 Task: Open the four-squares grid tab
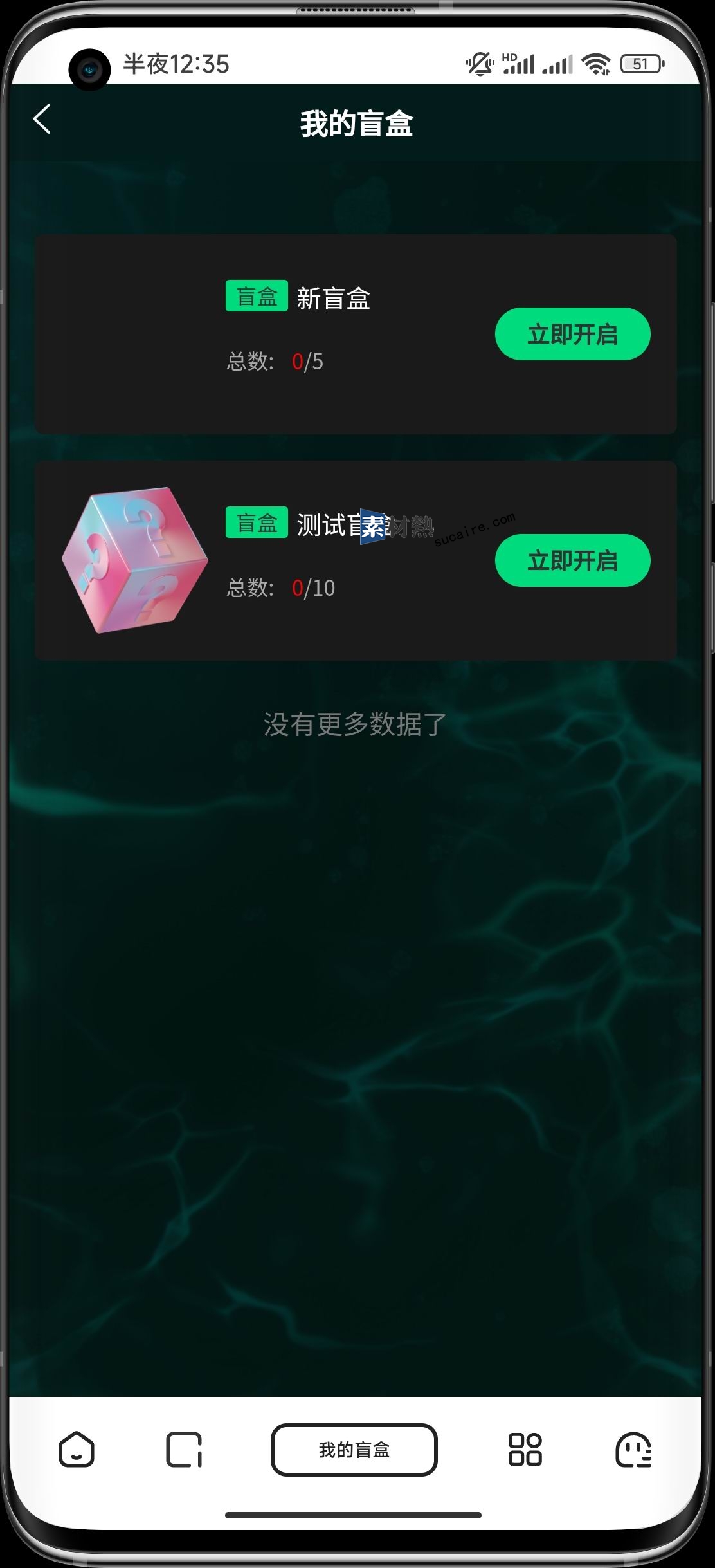[x=525, y=1449]
